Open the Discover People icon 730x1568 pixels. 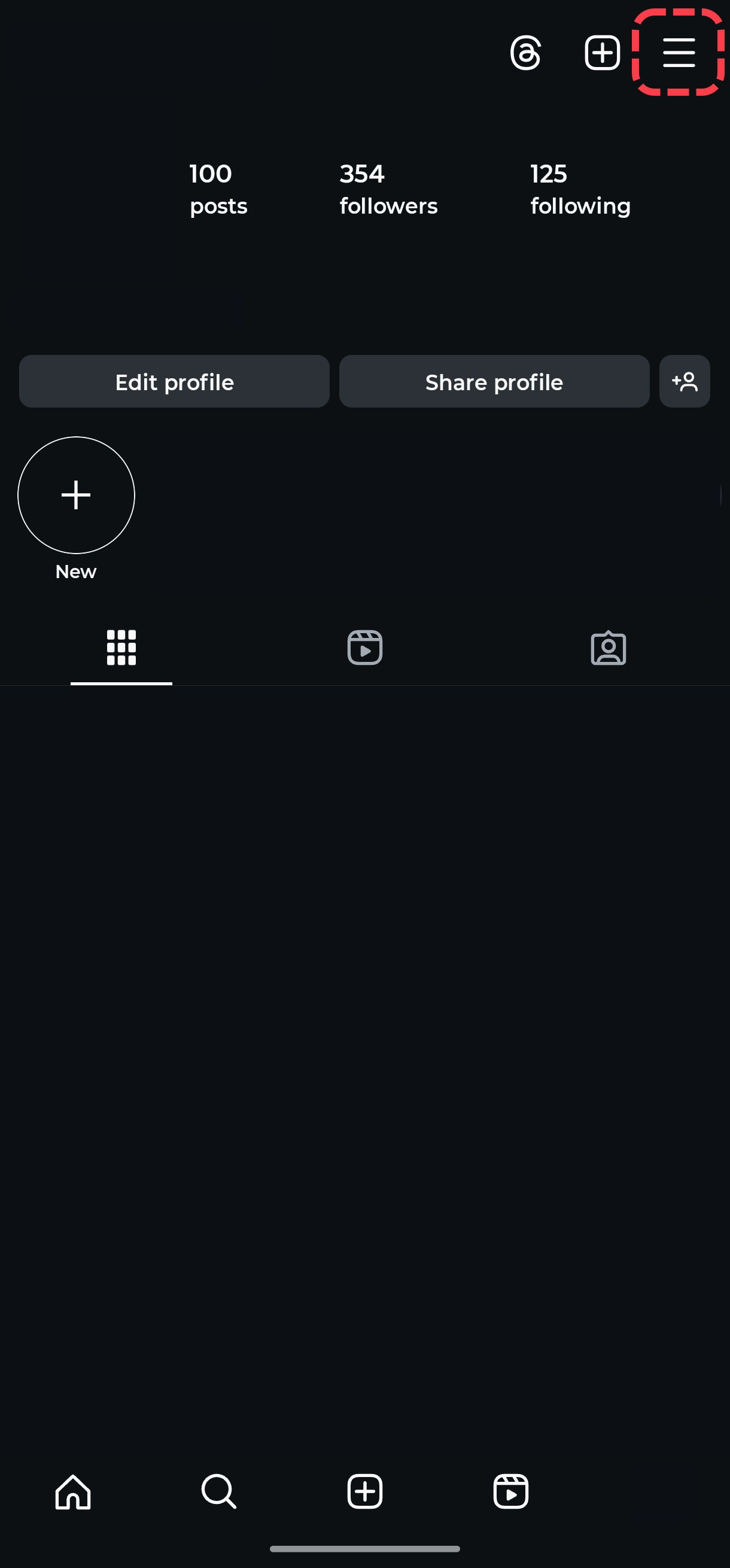tap(684, 382)
